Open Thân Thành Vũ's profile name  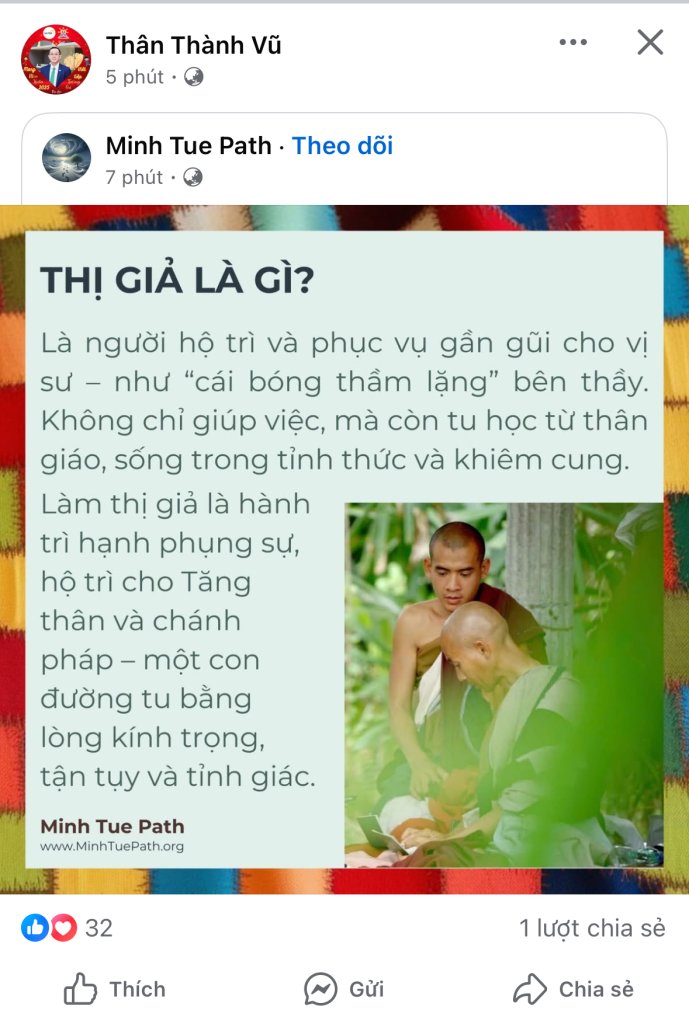pos(193,45)
